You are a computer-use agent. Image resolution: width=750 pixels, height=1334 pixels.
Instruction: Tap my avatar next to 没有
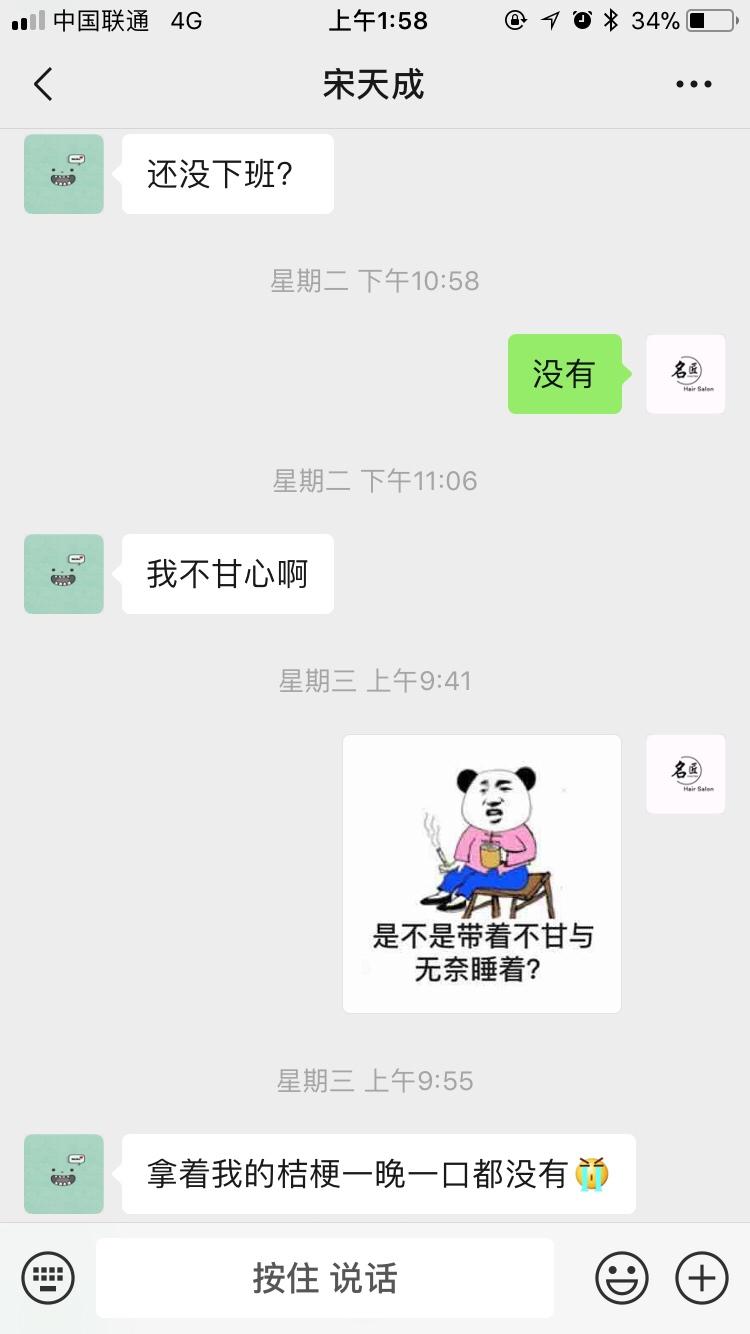point(686,374)
